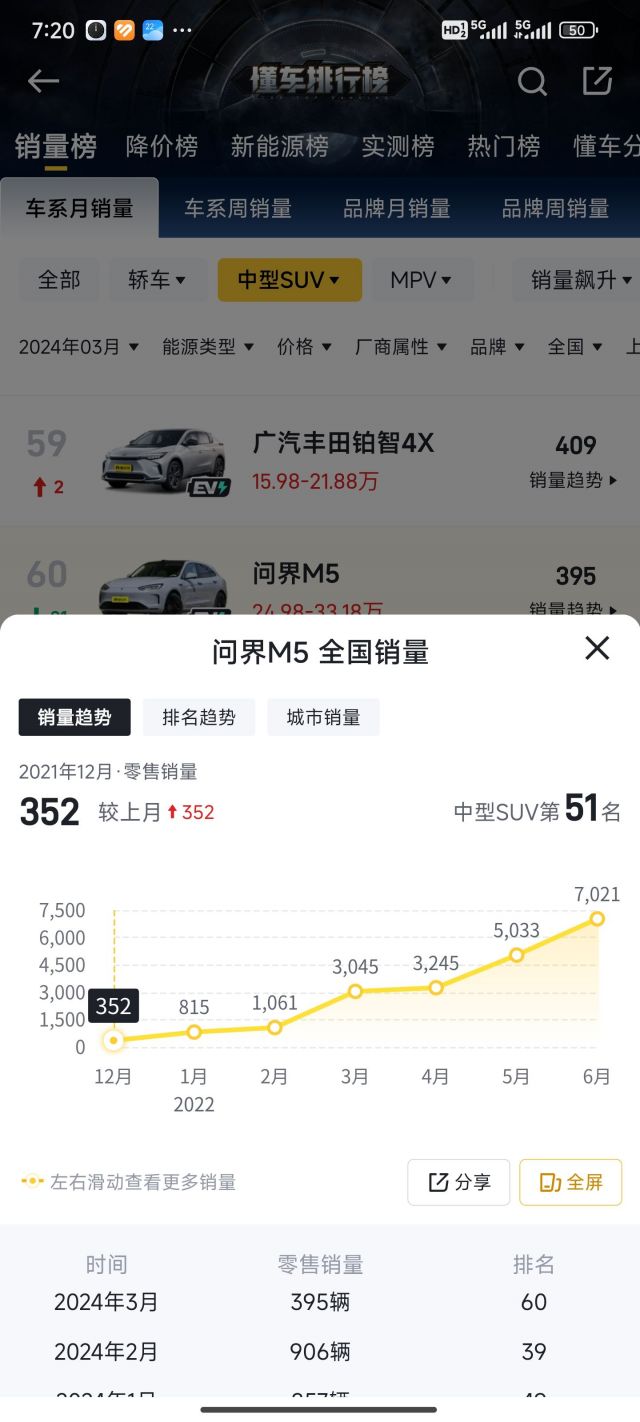Screen dimensions: 640x1422
Task: Expand the 轿车 filter dropdown
Action: pyautogui.click(x=158, y=280)
